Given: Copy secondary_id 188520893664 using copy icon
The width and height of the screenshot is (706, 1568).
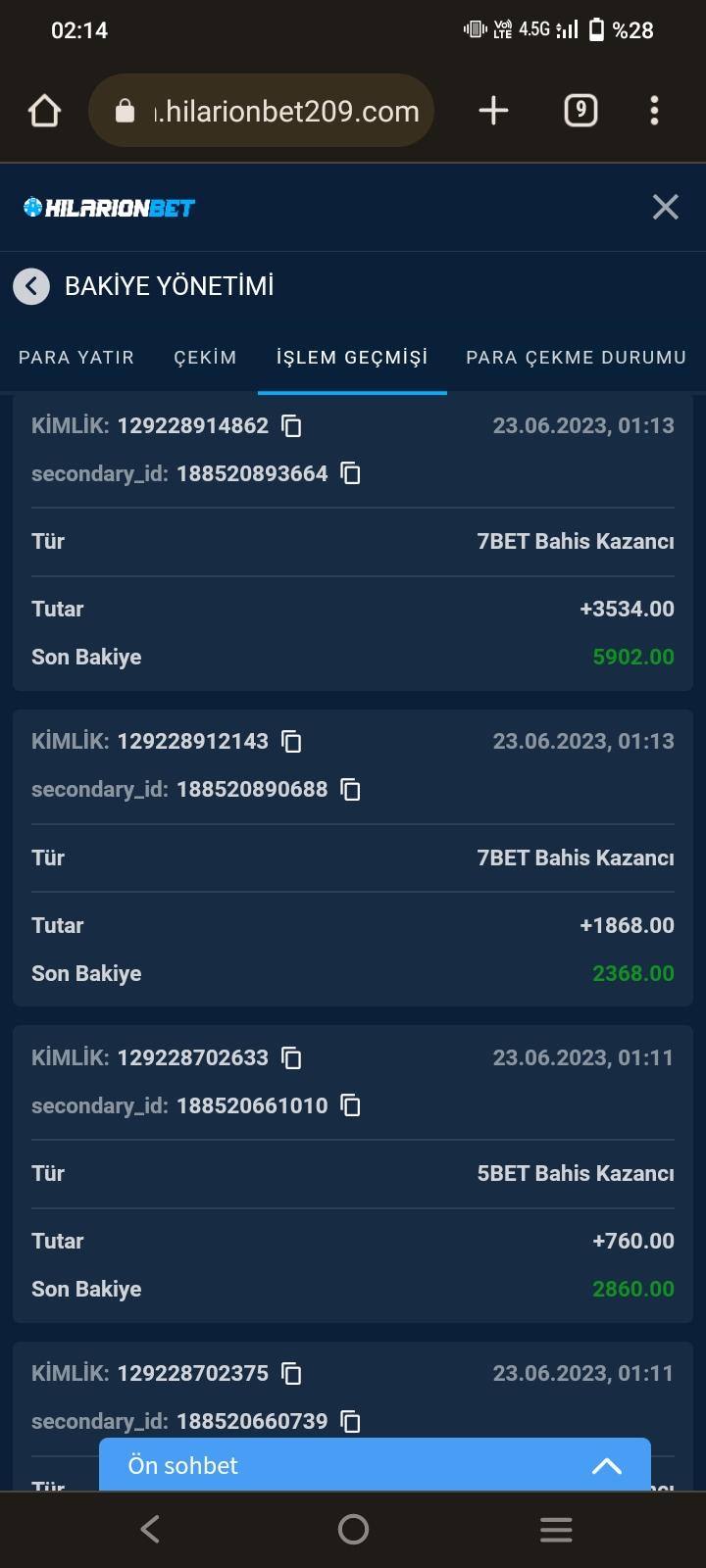Looking at the screenshot, I should [349, 473].
